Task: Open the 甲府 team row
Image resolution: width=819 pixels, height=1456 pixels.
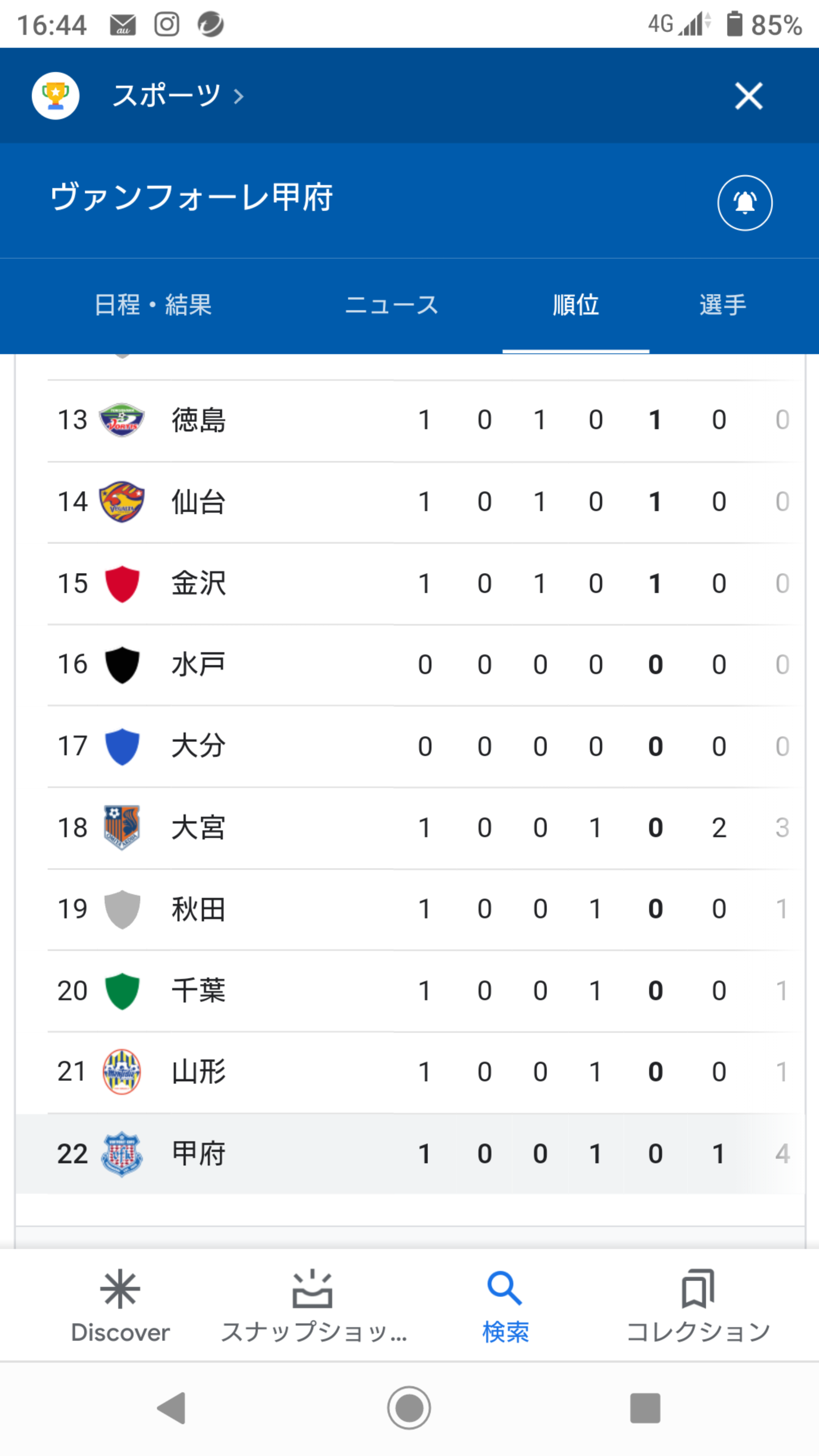Action: pyautogui.click(x=410, y=1153)
